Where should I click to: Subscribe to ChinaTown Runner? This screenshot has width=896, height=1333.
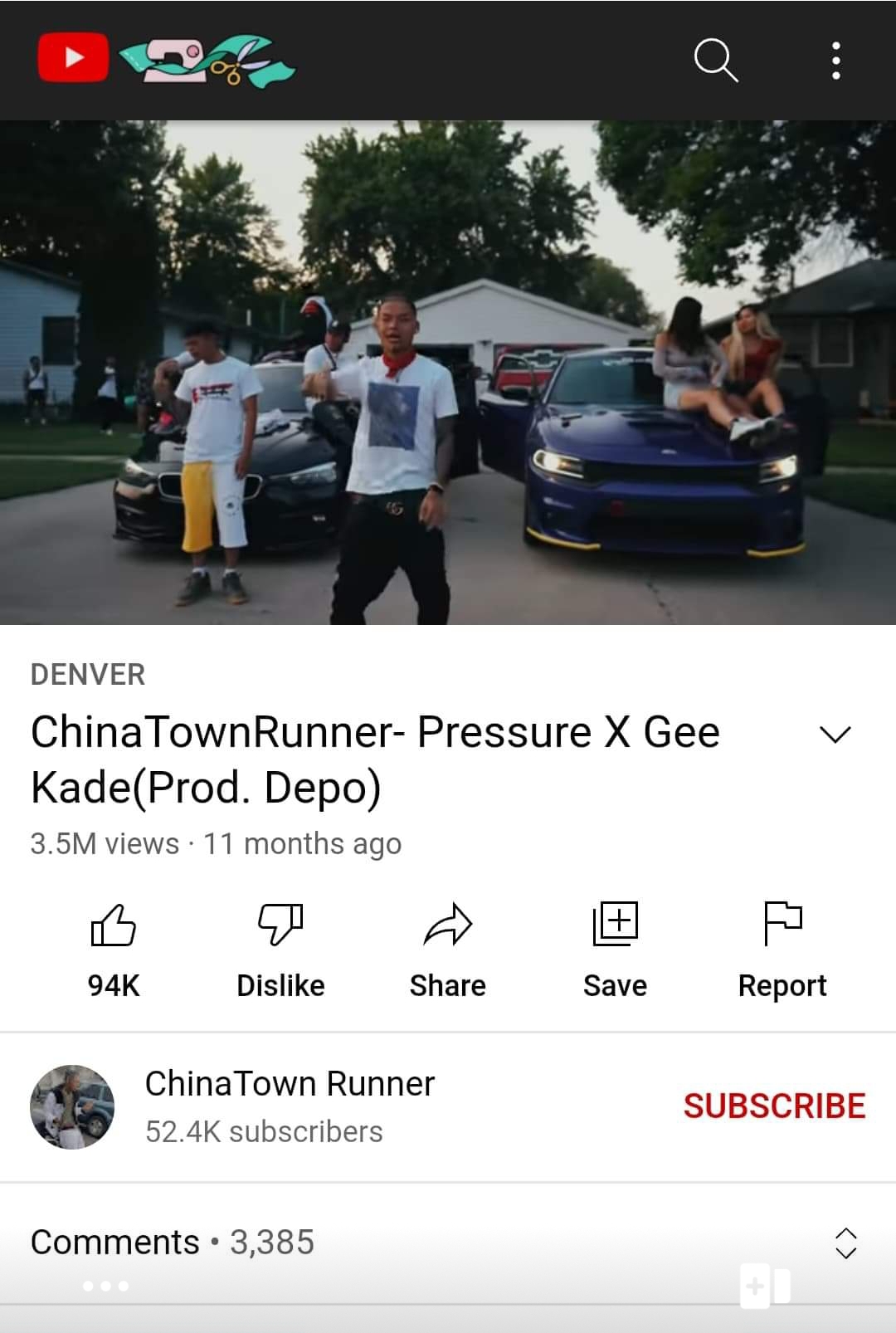pyautogui.click(x=774, y=1106)
